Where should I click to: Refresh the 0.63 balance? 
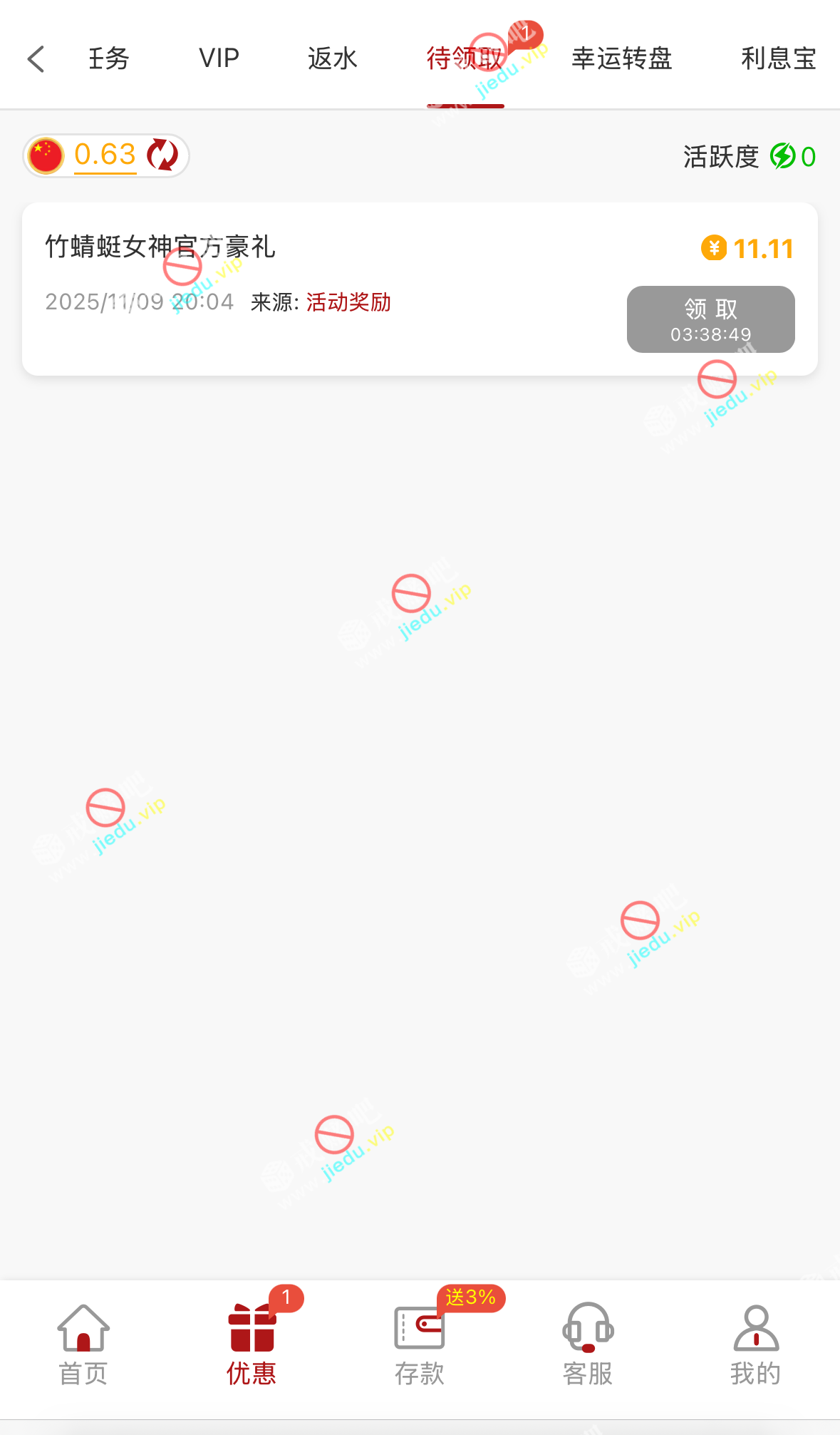click(162, 155)
